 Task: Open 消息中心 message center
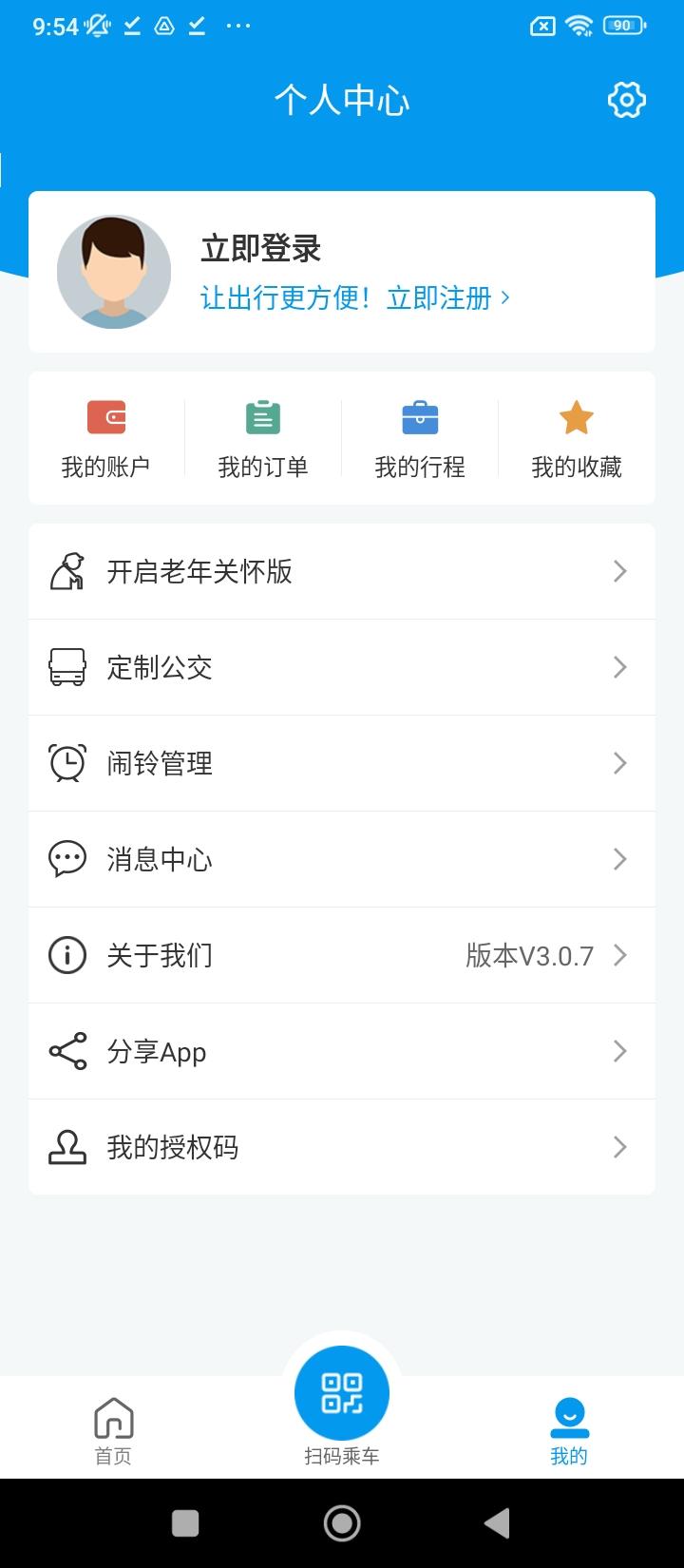342,859
